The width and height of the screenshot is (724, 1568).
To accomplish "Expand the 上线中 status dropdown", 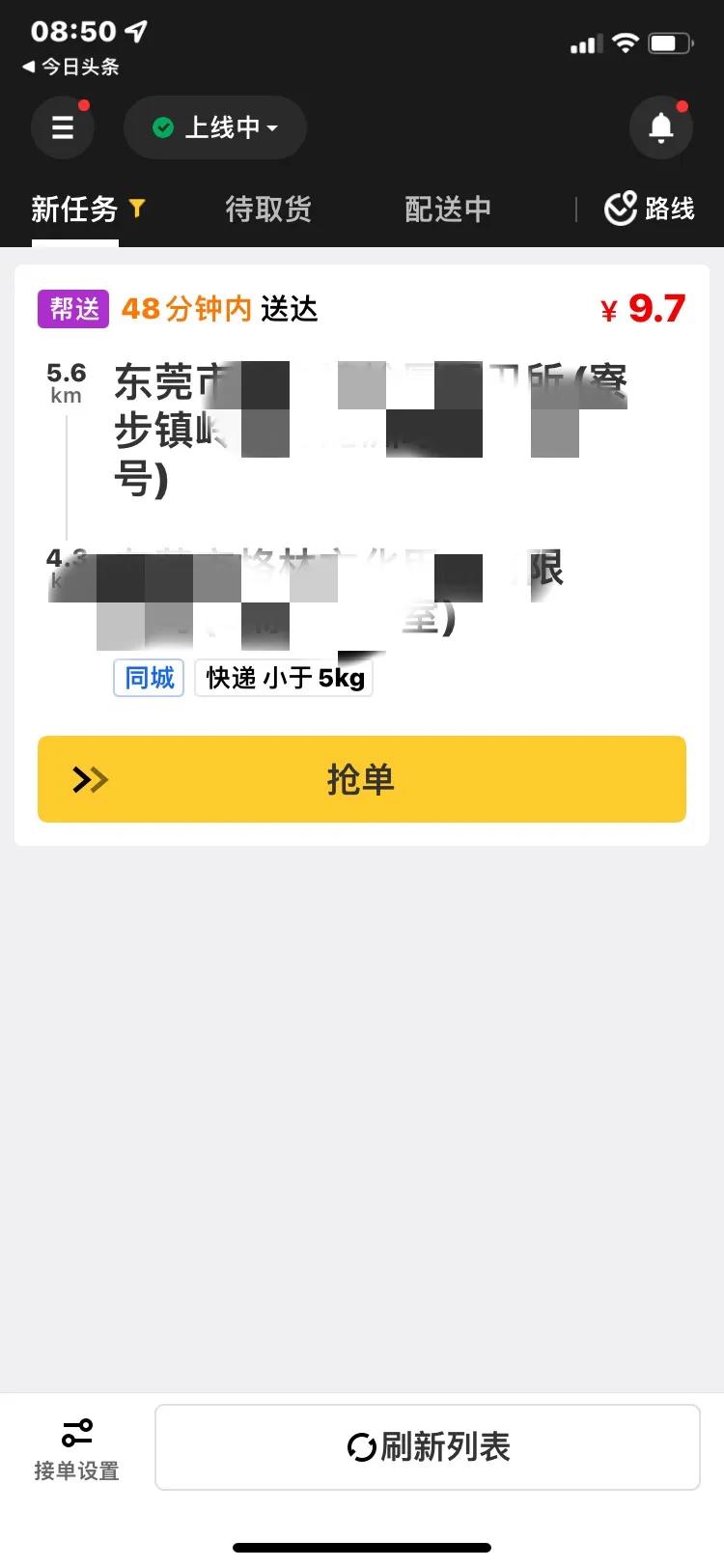I will tap(272, 126).
